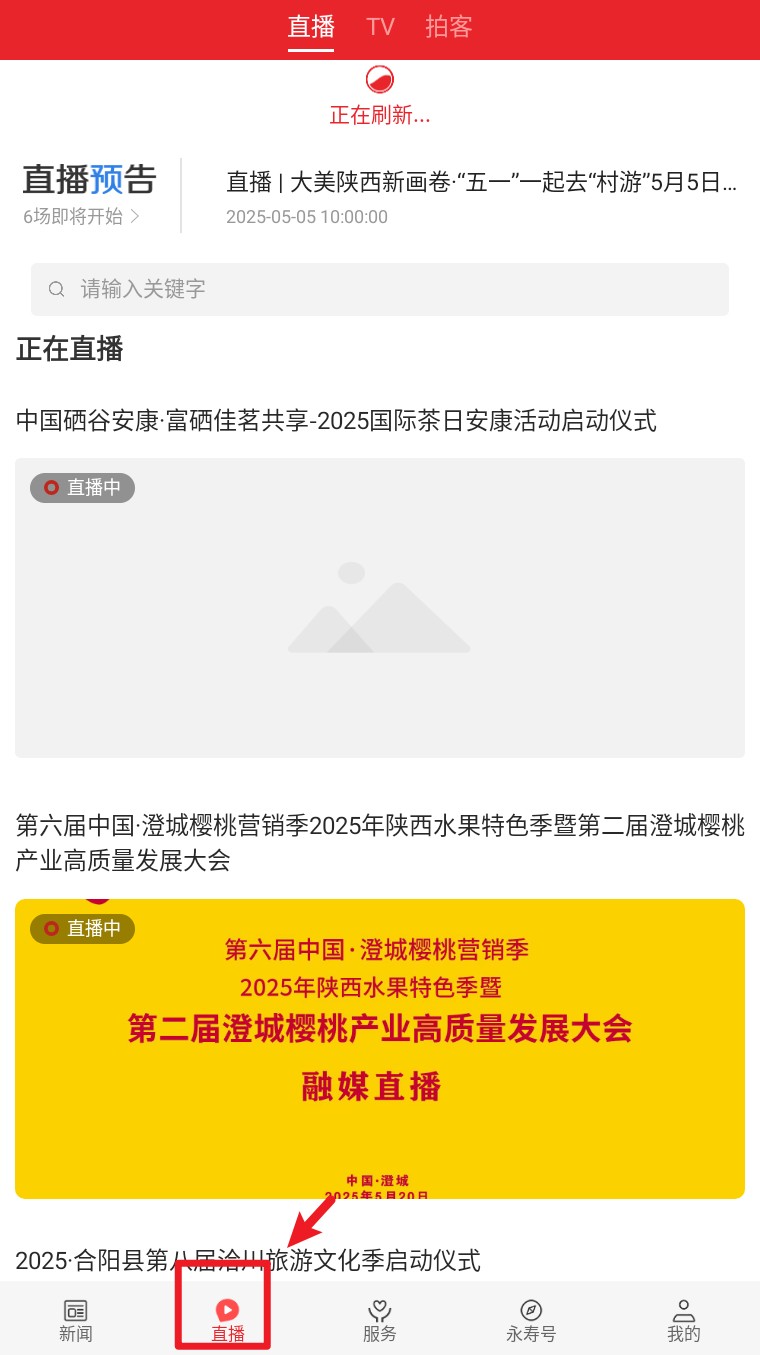Open the 直播预告 upcoming list
Screen dimensions: 760x1355
pos(89,195)
